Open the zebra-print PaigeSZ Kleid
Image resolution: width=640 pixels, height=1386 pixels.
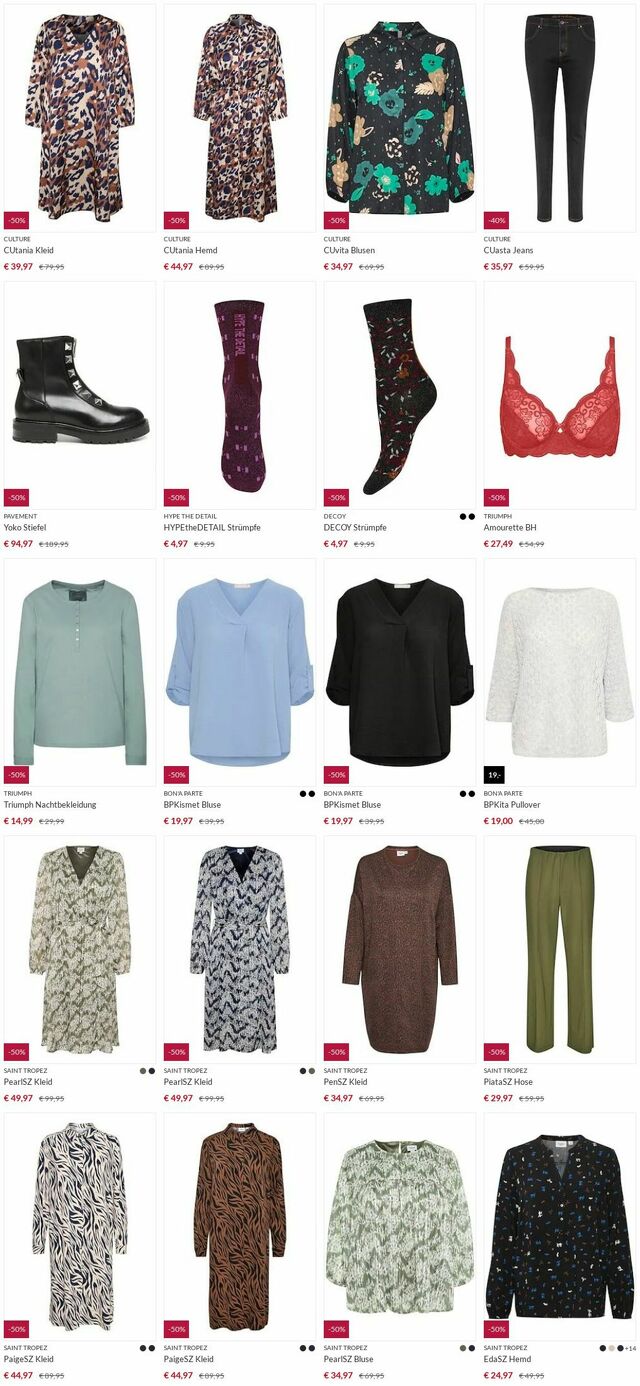coord(80,1226)
